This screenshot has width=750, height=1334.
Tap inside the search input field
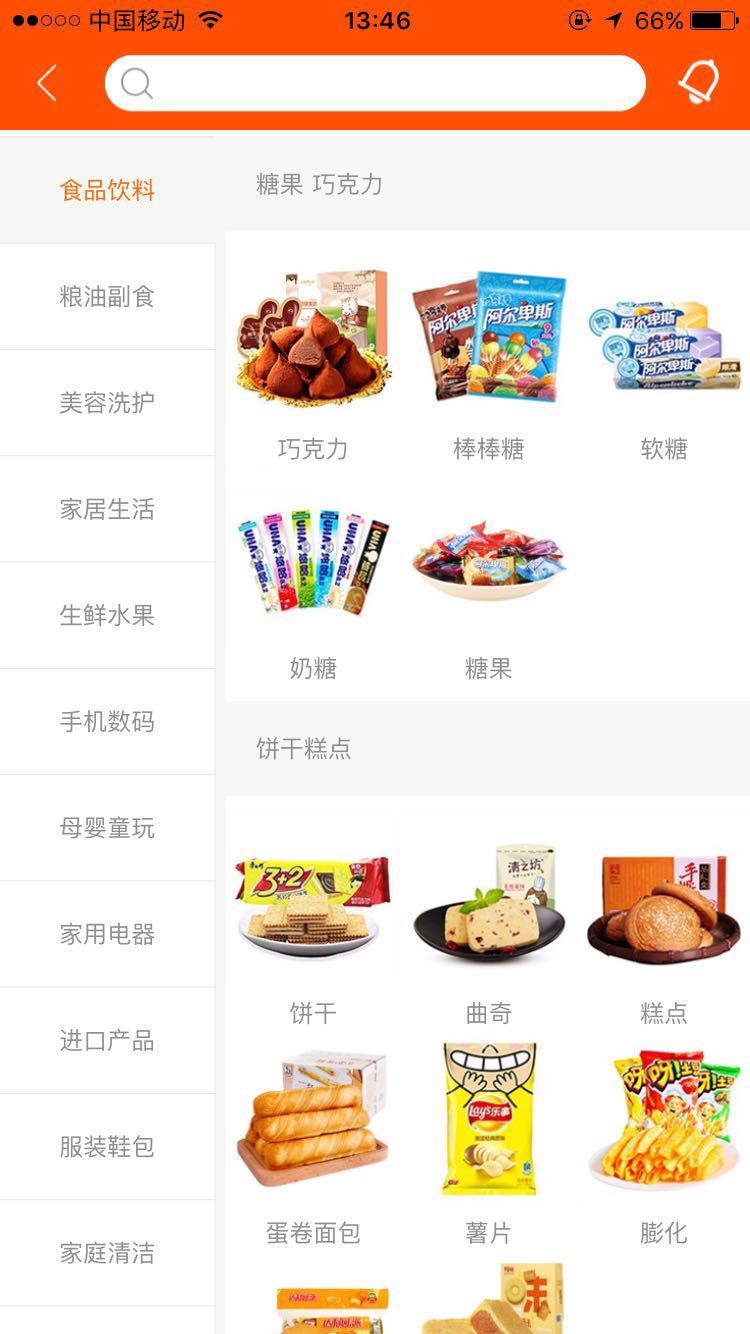tap(375, 83)
